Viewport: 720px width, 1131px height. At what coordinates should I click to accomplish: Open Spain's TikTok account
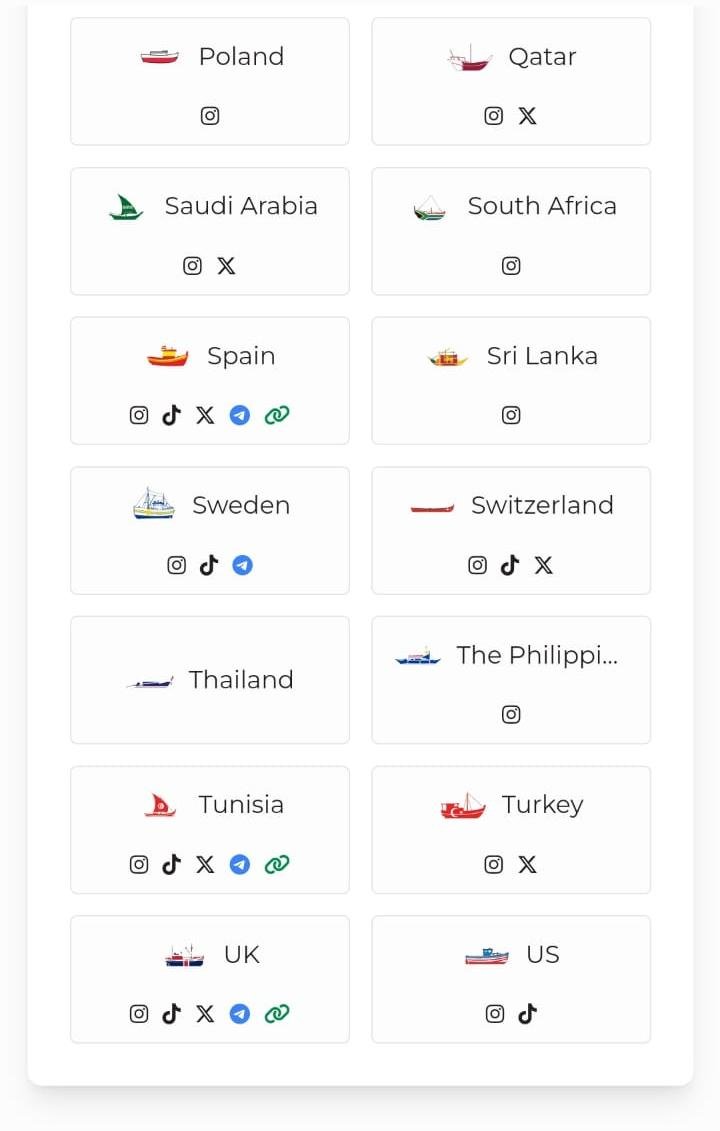(172, 415)
